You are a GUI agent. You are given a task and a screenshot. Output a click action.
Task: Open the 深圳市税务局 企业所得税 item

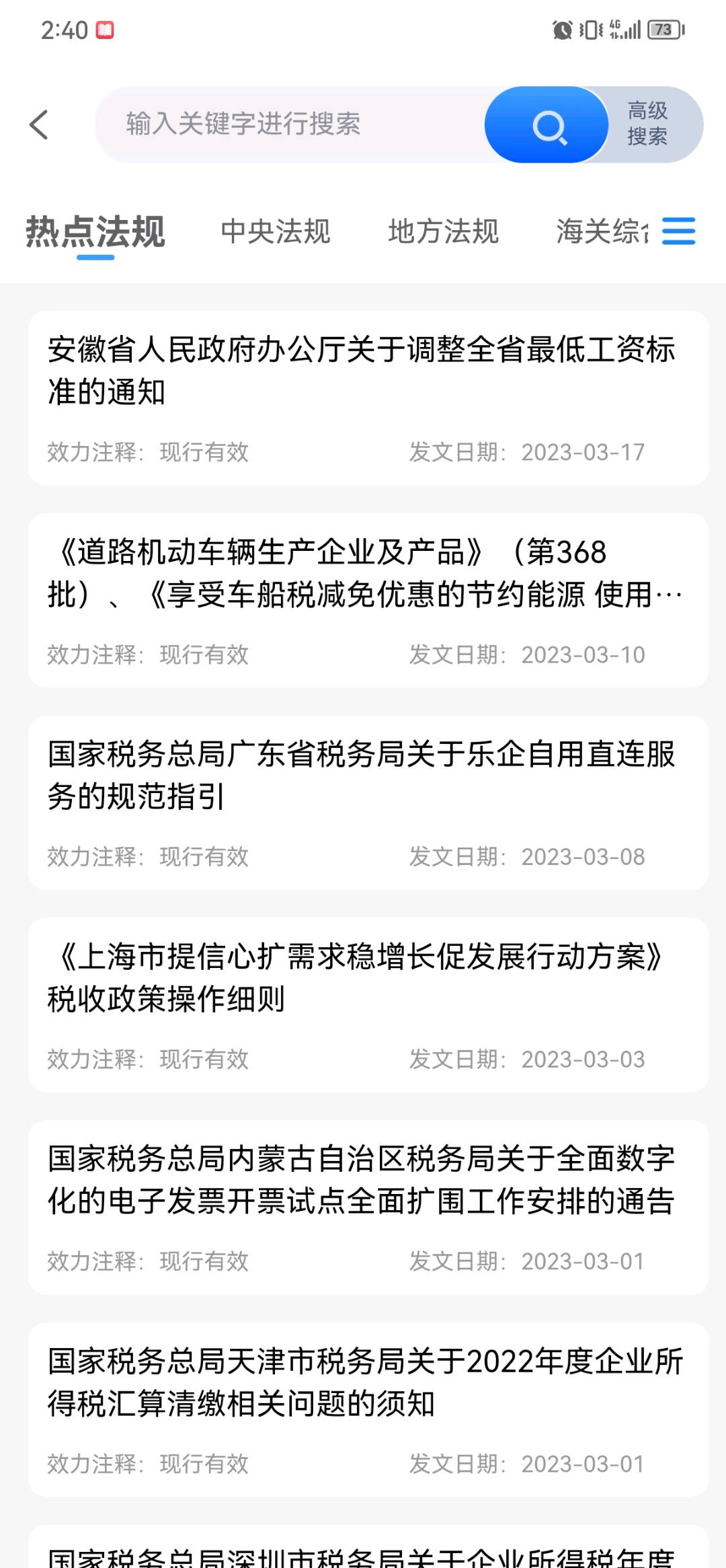pos(363,1555)
